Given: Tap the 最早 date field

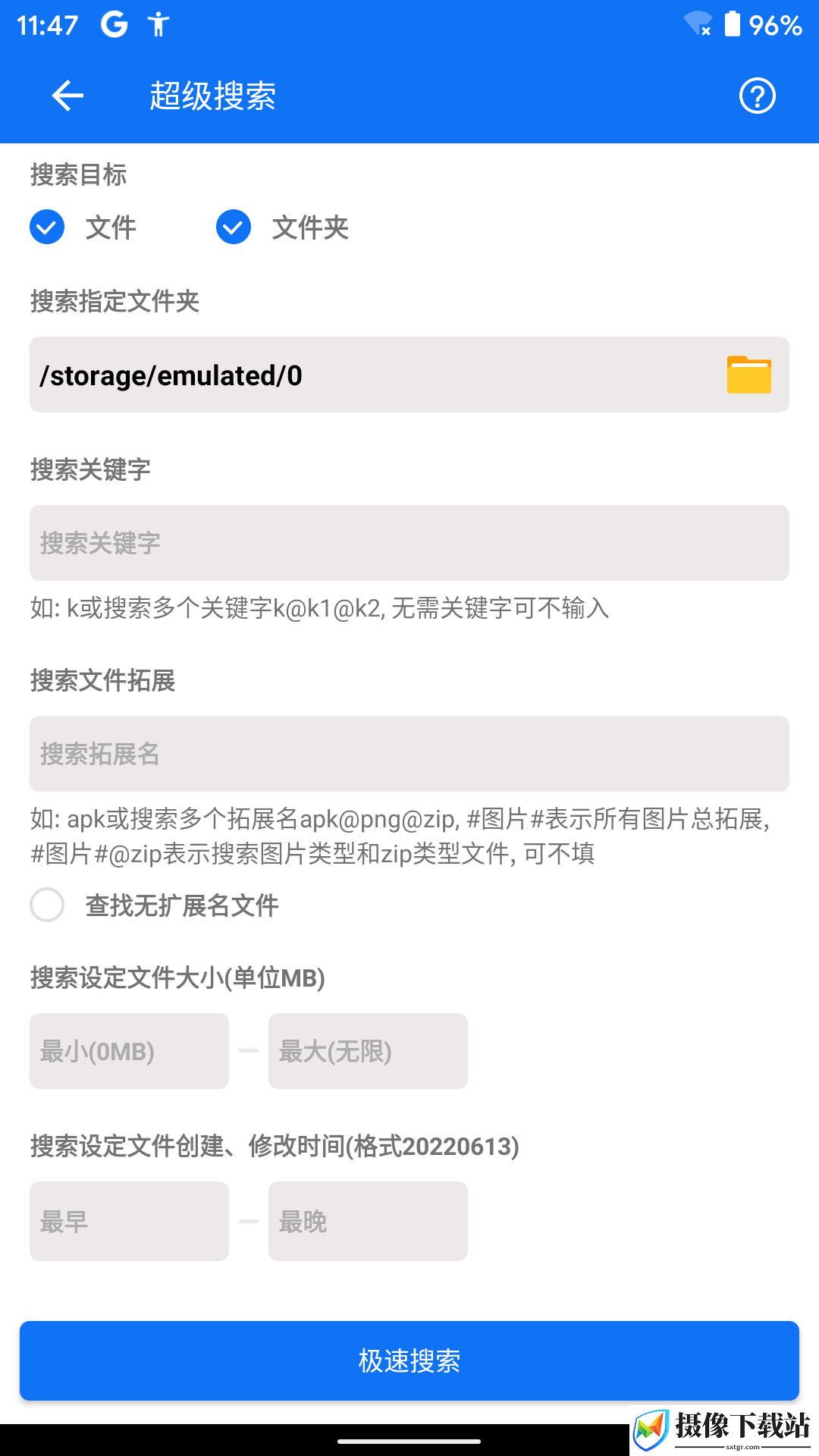Looking at the screenshot, I should tap(129, 1221).
